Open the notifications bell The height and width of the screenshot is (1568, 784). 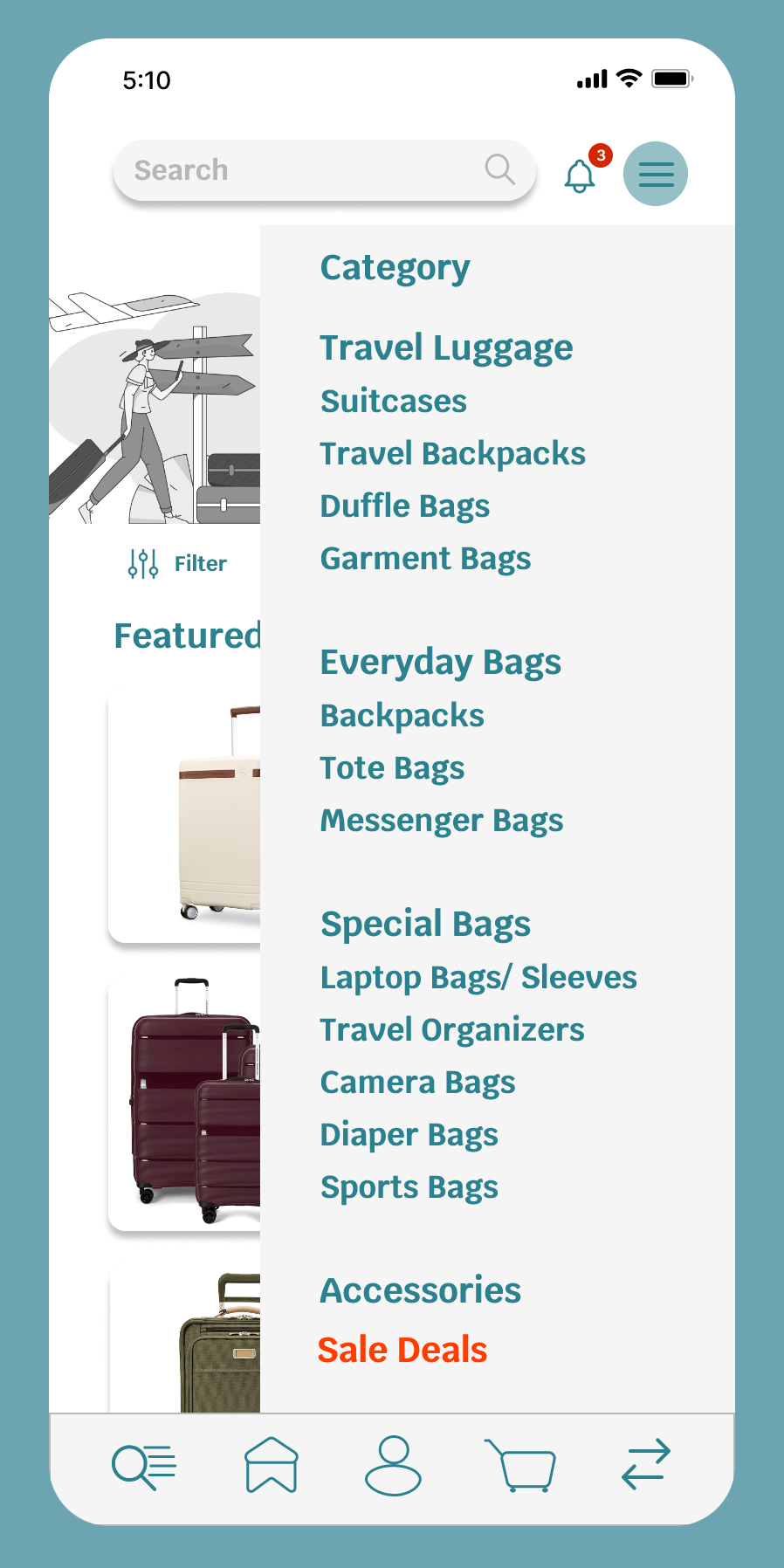[x=580, y=175]
